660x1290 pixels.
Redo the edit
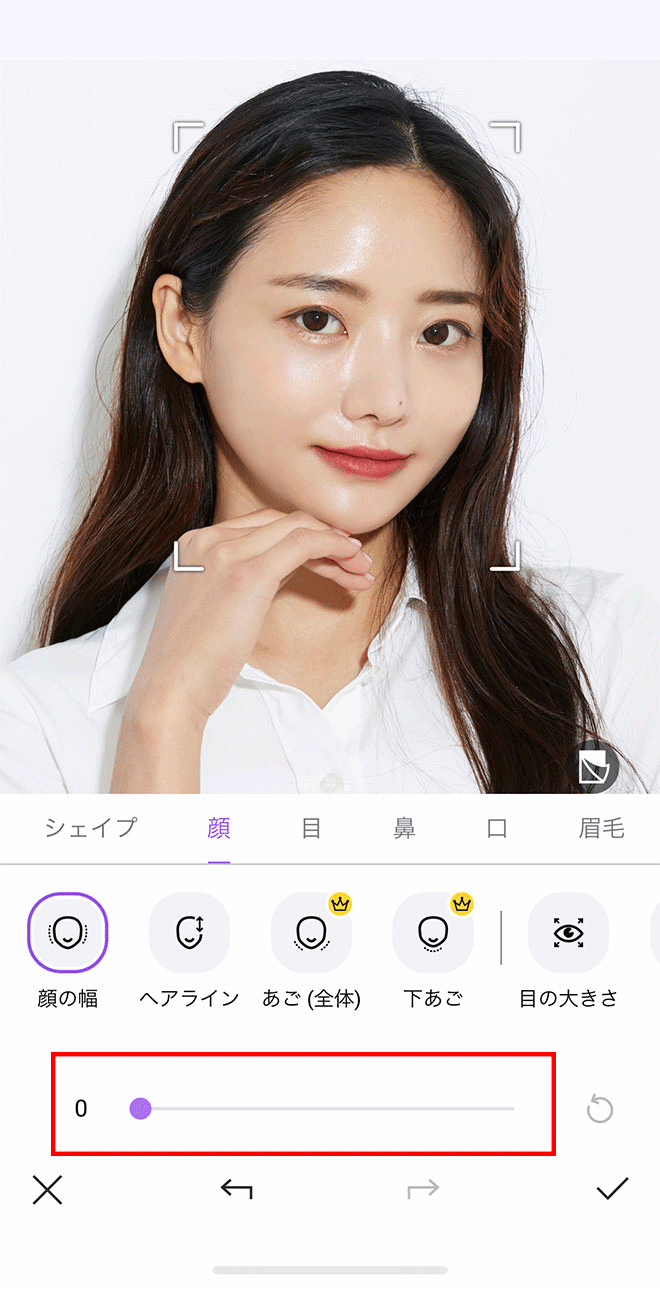click(423, 1189)
